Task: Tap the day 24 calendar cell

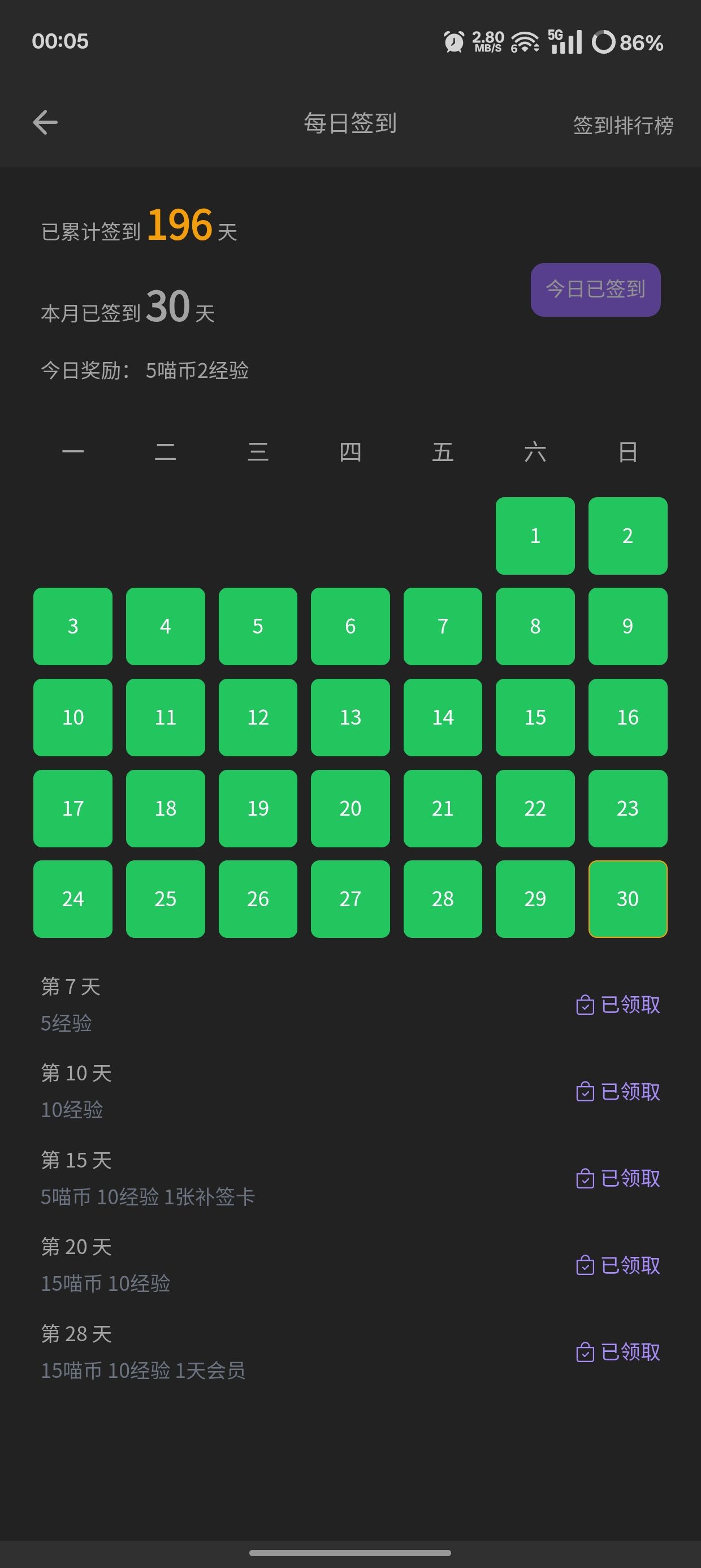Action: pos(72,898)
